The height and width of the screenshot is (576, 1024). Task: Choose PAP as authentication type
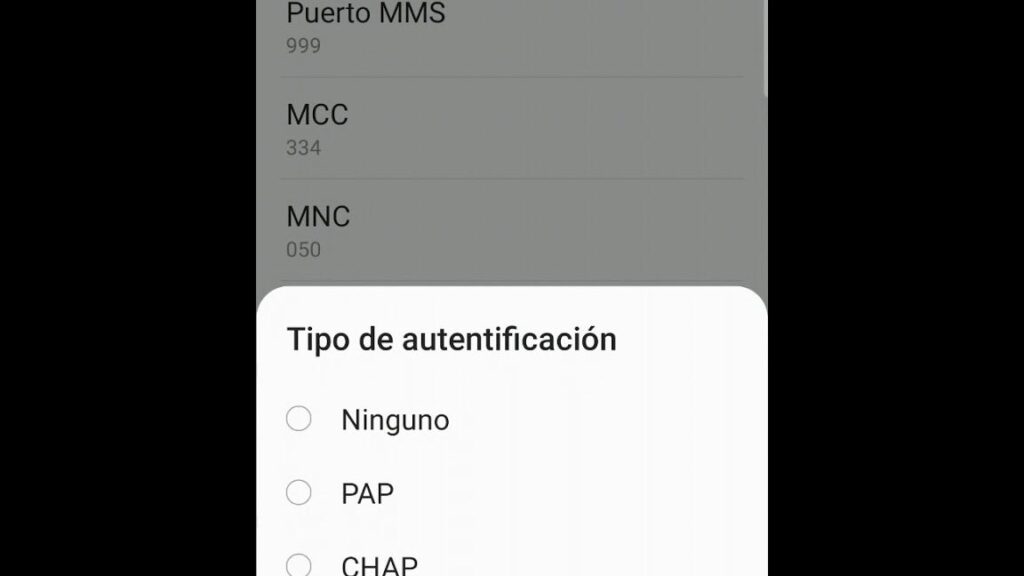pos(299,492)
